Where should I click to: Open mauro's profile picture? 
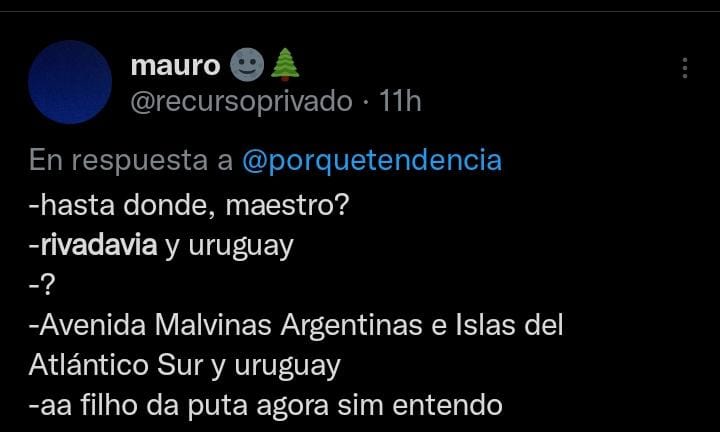(x=70, y=83)
